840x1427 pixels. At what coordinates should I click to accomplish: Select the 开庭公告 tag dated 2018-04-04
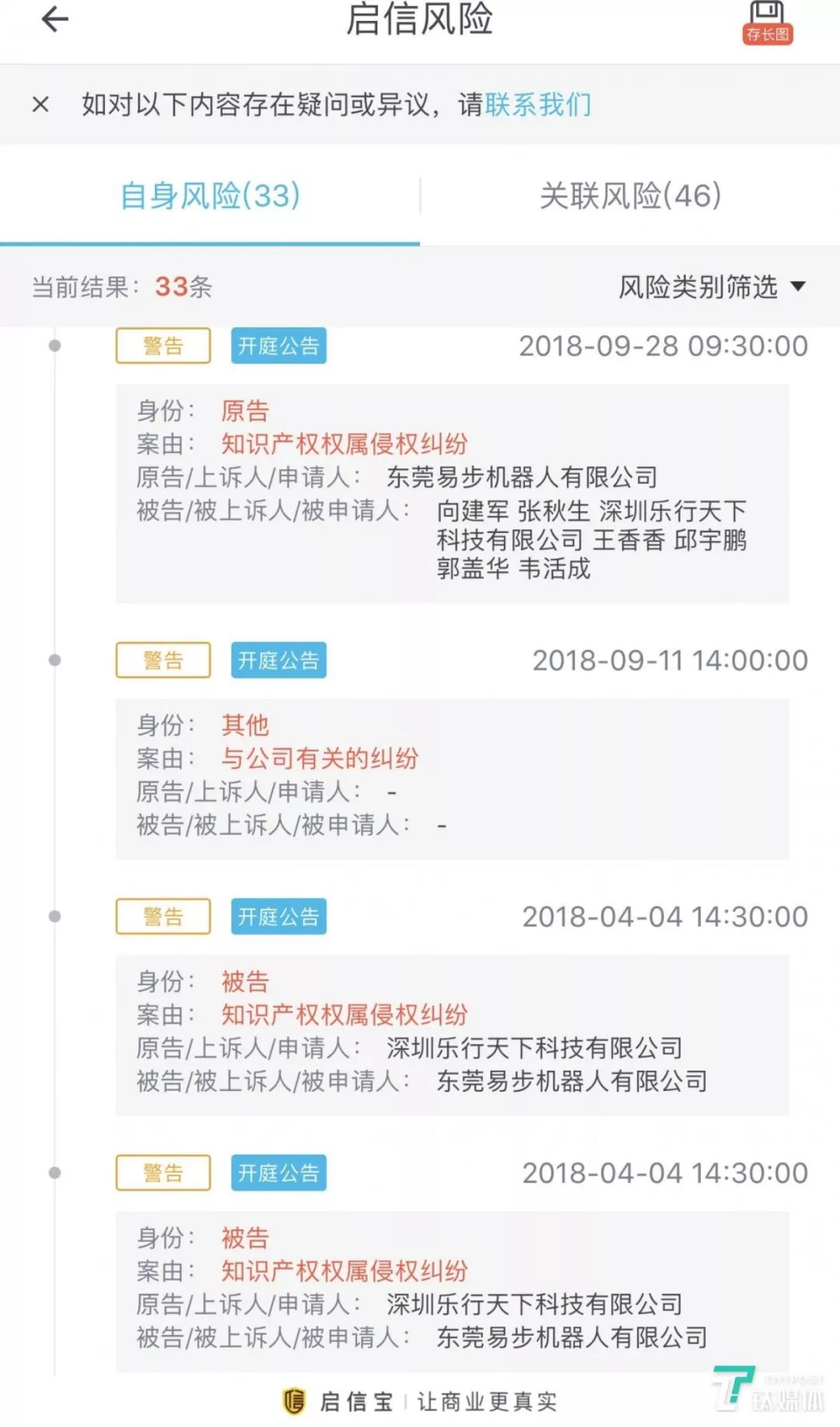click(278, 917)
